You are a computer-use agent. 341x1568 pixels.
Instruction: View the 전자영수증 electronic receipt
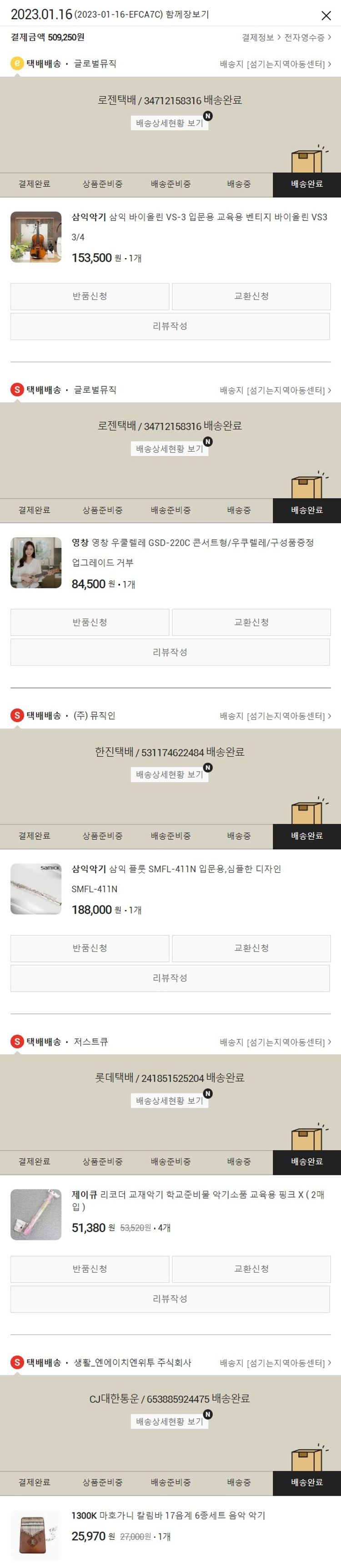click(x=307, y=38)
